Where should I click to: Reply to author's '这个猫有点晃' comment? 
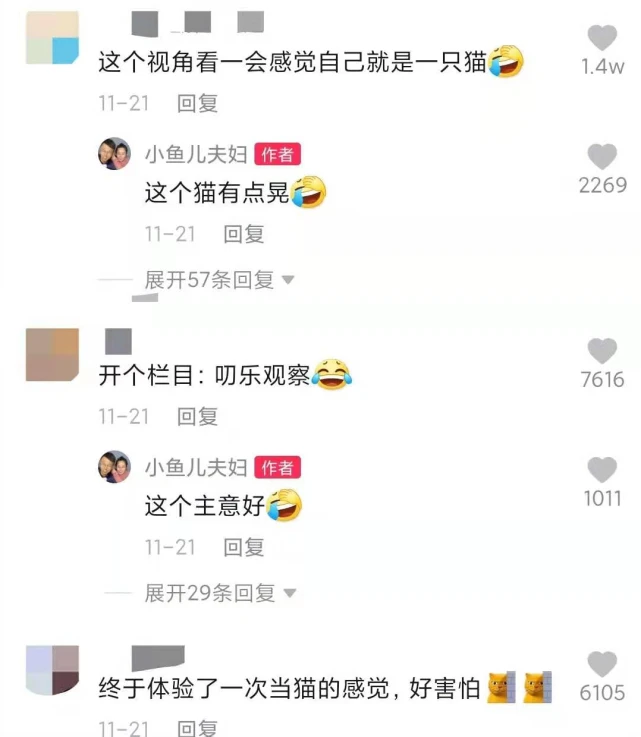tap(243, 234)
